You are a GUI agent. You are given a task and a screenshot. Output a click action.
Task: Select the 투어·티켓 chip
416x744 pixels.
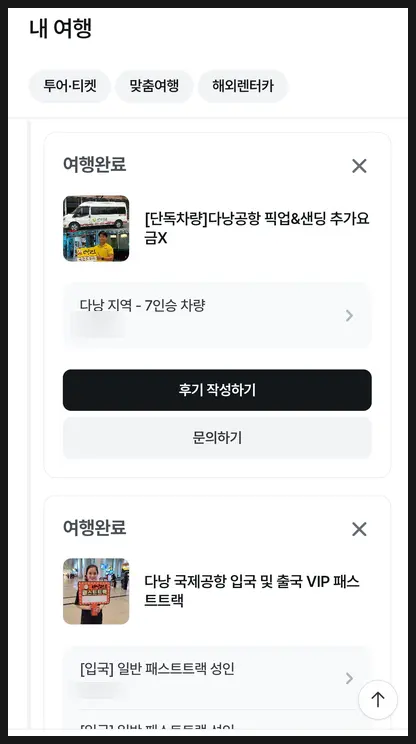coord(70,86)
